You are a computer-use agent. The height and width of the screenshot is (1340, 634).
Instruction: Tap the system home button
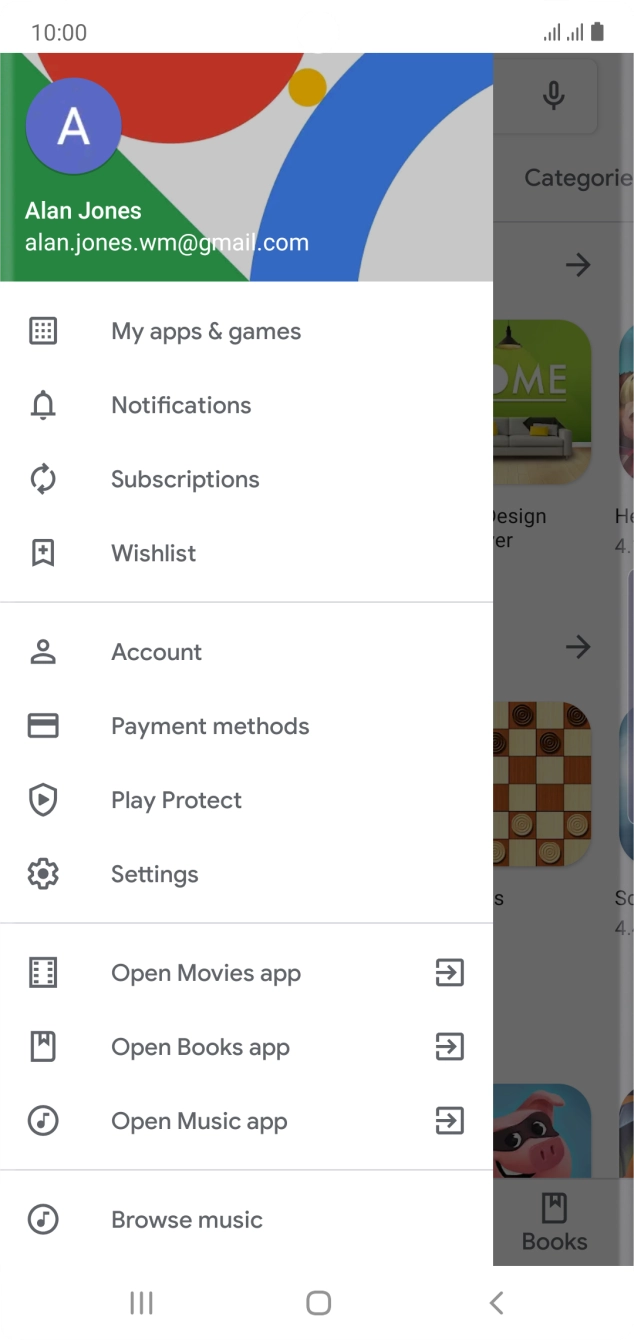pos(318,1302)
